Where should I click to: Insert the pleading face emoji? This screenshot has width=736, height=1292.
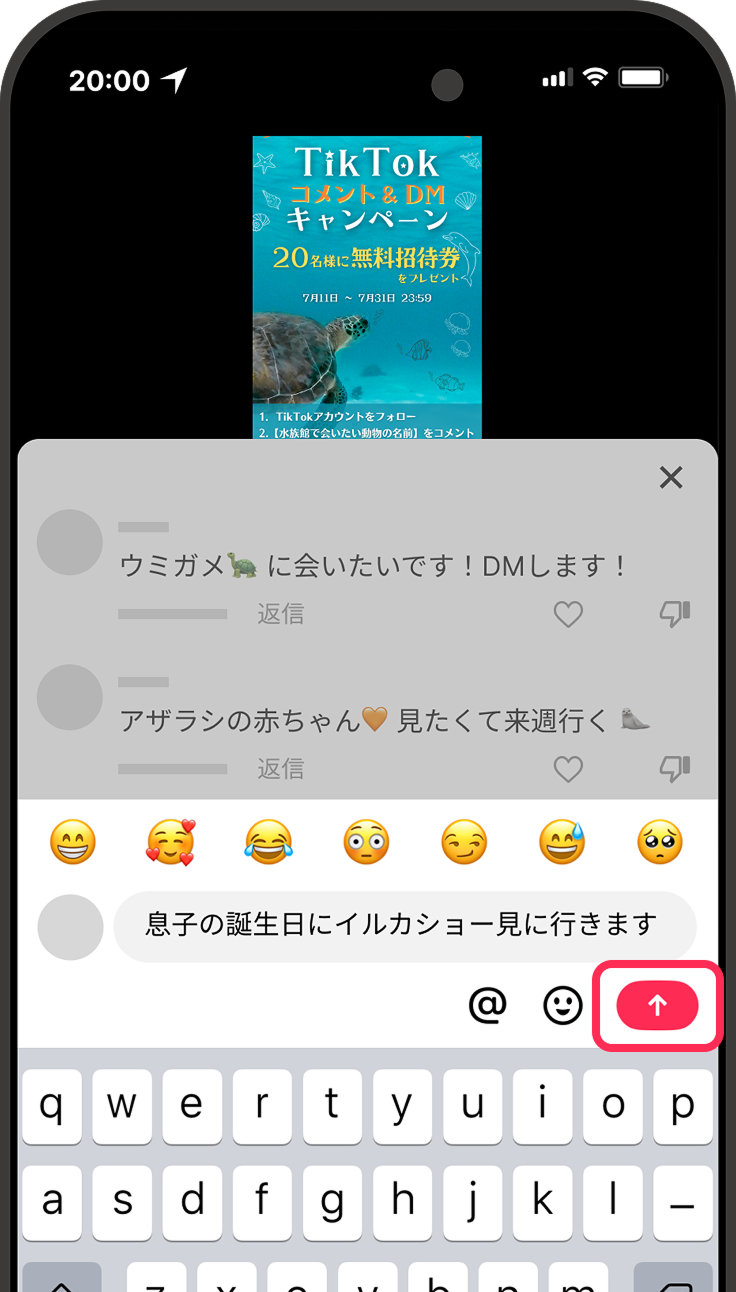pyautogui.click(x=660, y=843)
